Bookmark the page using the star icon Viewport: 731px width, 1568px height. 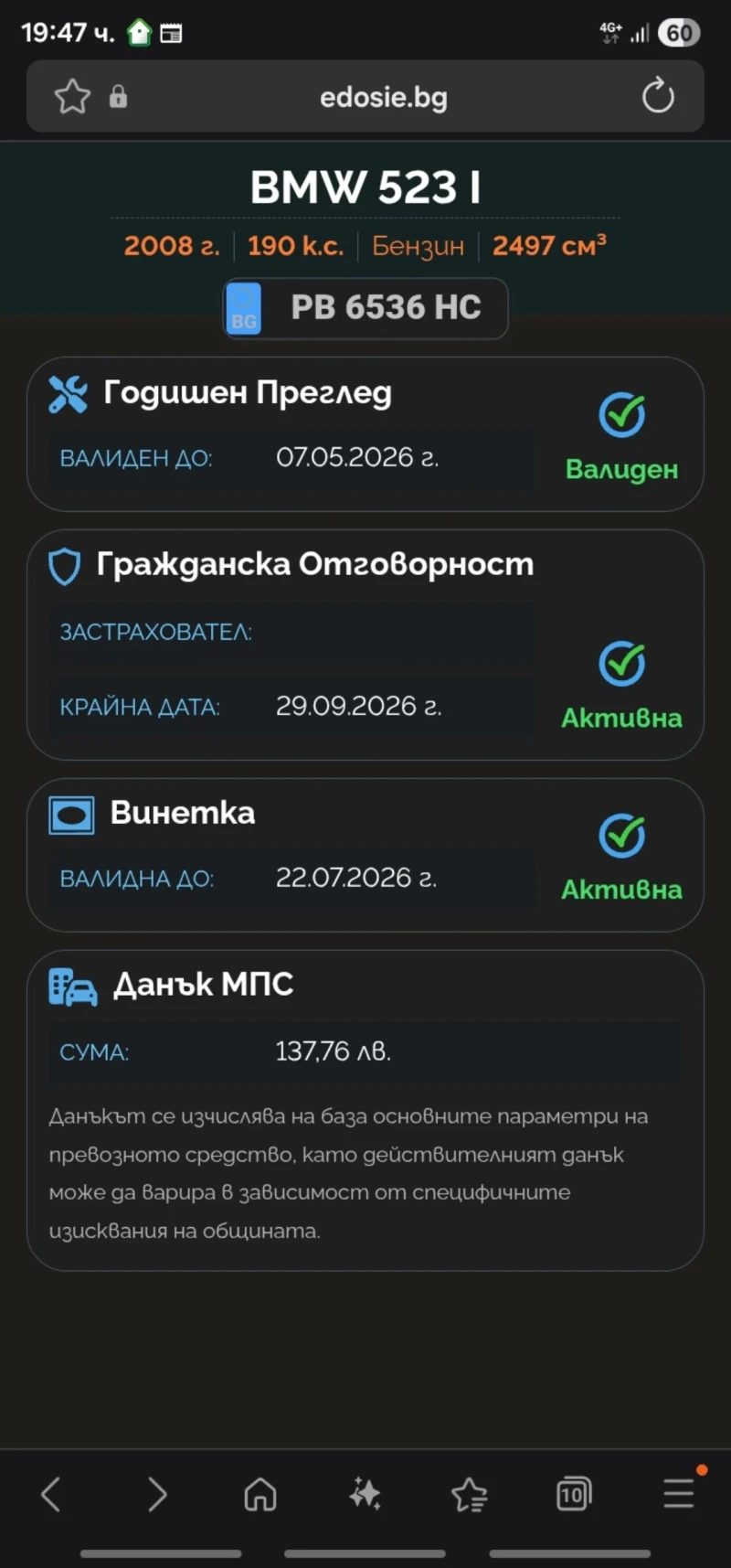click(72, 96)
